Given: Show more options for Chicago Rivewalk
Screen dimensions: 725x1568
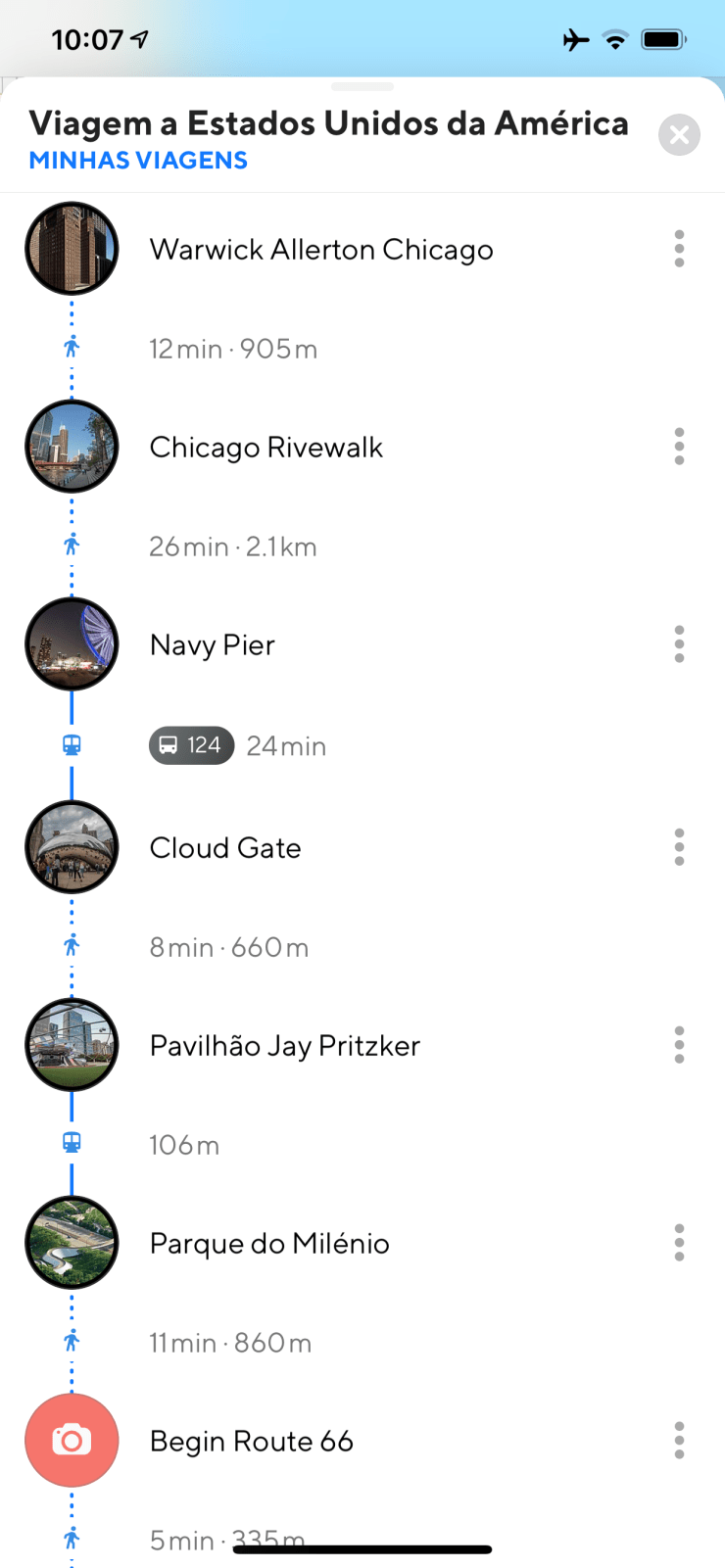Looking at the screenshot, I should pos(679,448).
